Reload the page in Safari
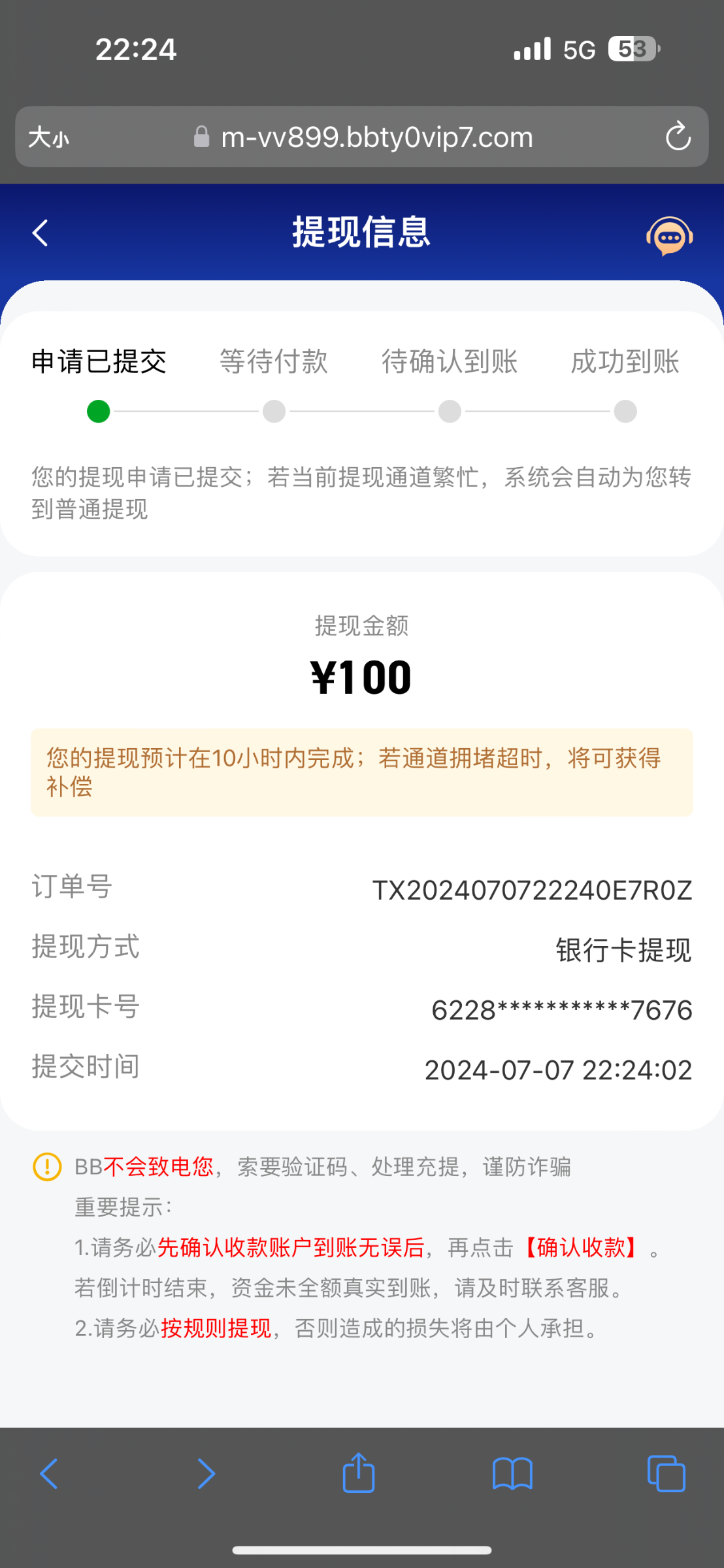The height and width of the screenshot is (1568, 724). pyautogui.click(x=678, y=137)
